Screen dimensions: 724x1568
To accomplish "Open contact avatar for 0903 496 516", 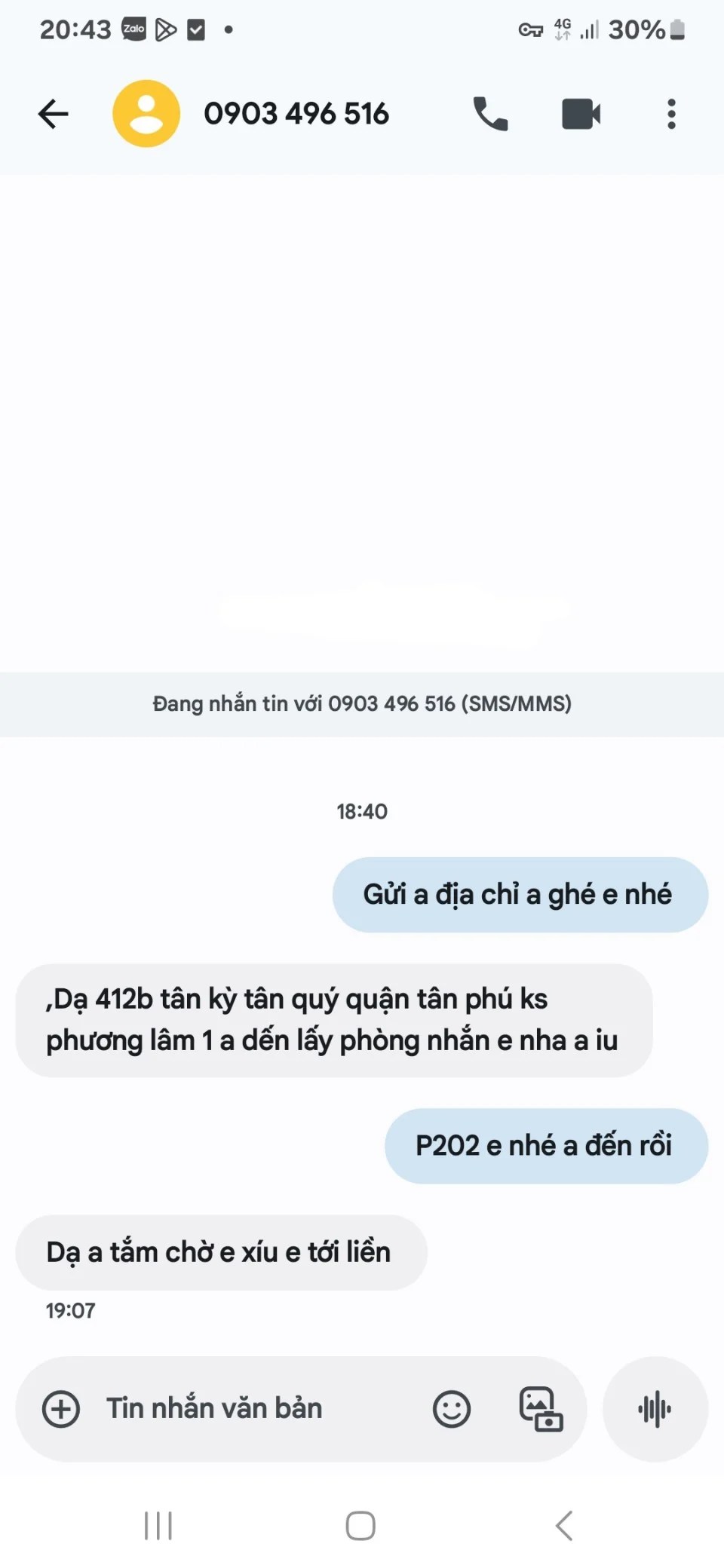I will [x=146, y=114].
